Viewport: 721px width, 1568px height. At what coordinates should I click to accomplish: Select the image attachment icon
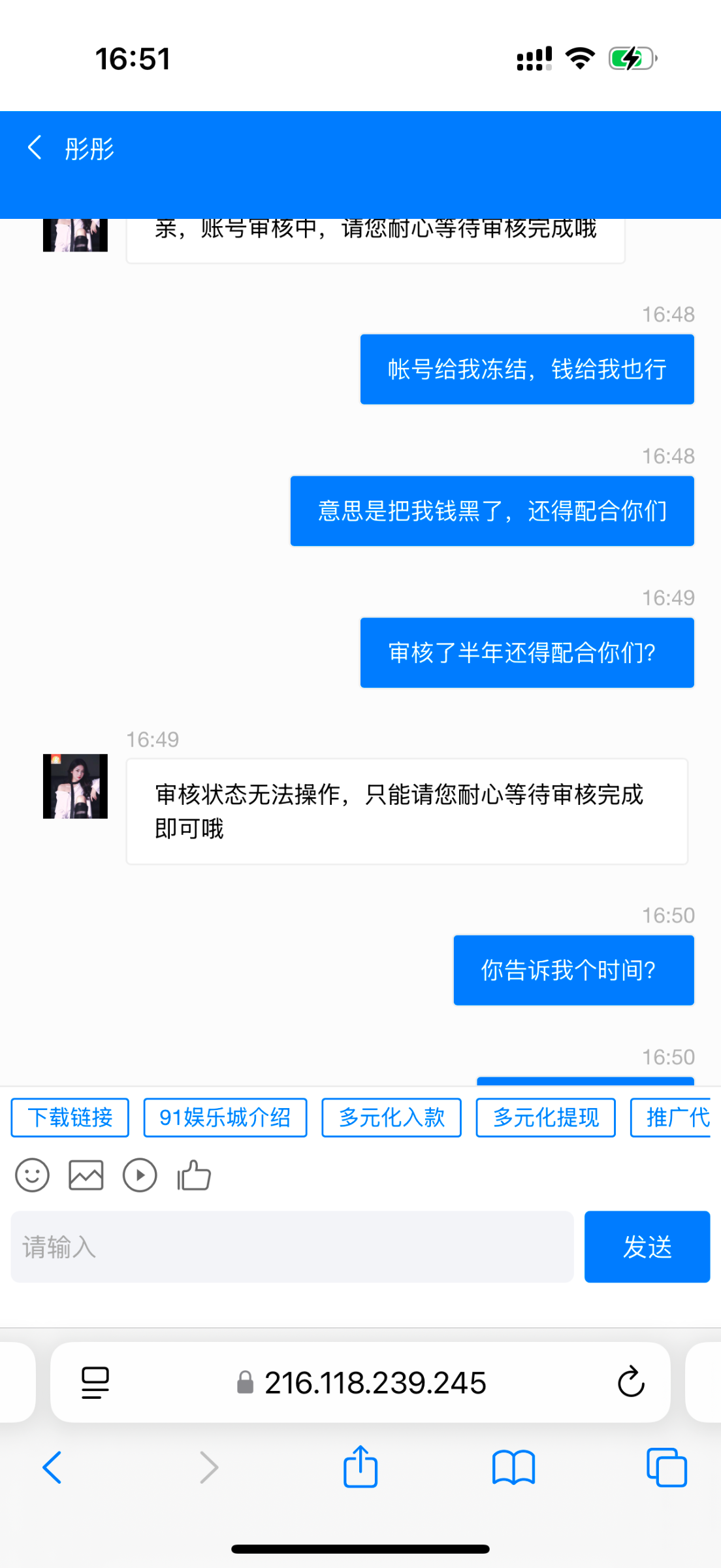point(86,1174)
